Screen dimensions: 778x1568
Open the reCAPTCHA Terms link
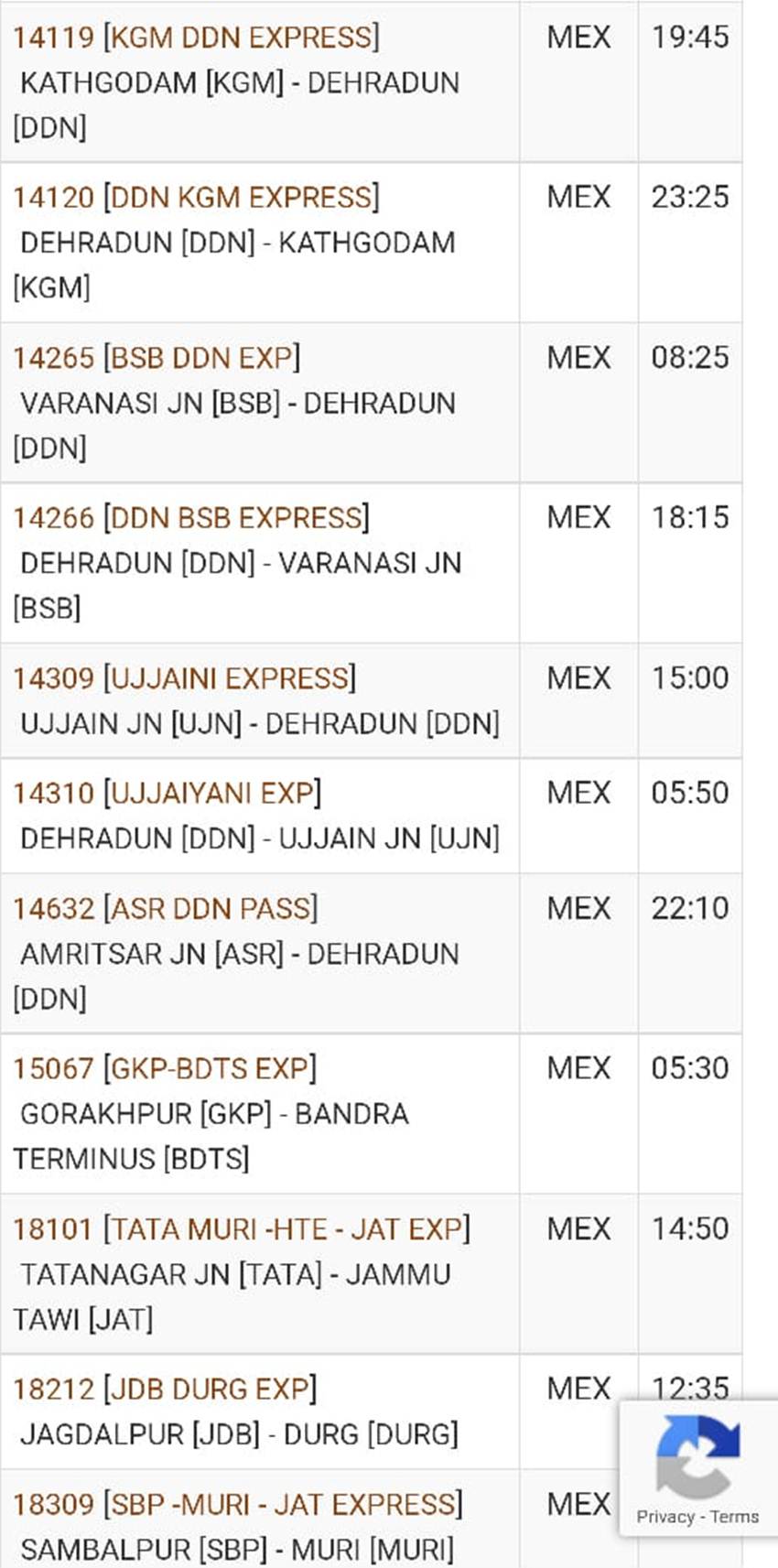click(x=734, y=1517)
